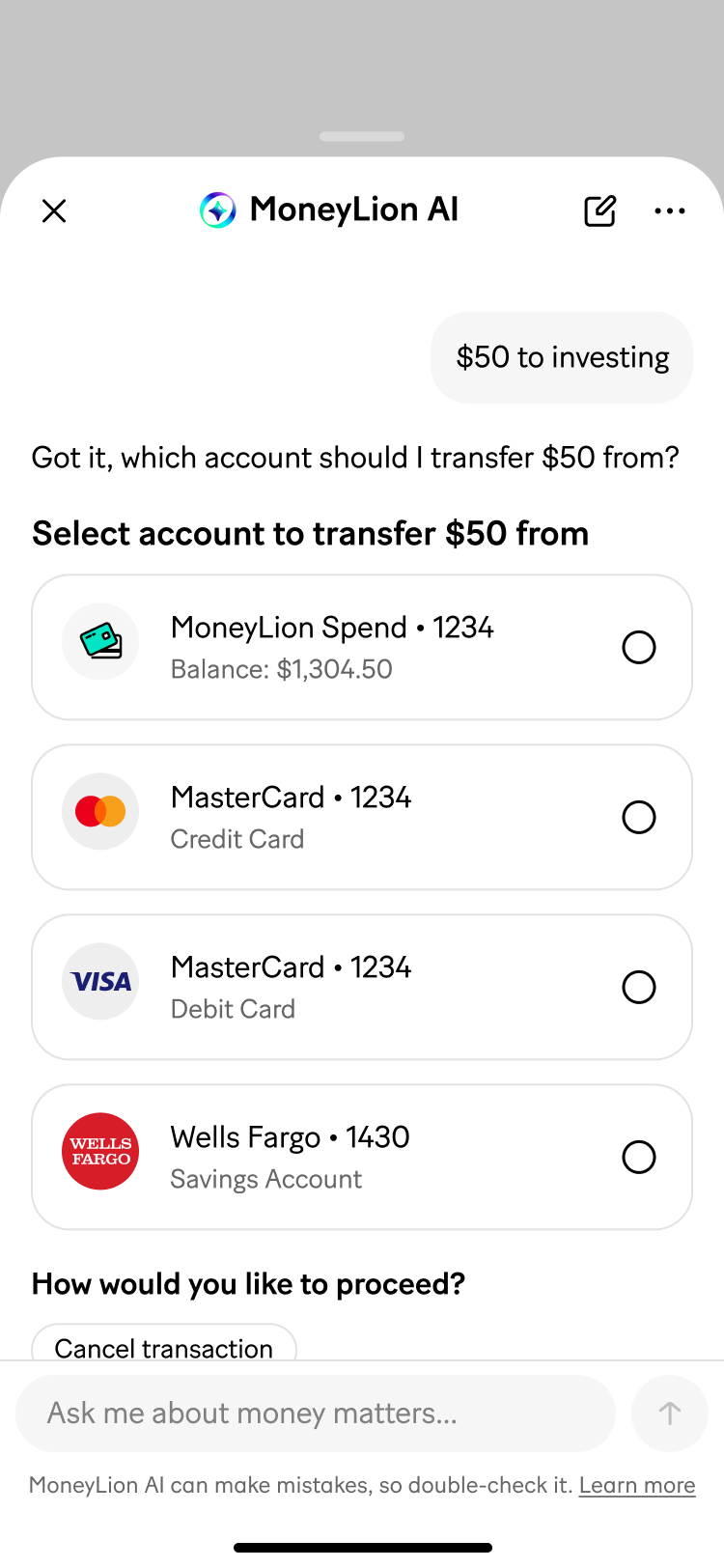
Task: Start a new chat with compose icon
Action: pos(599,210)
